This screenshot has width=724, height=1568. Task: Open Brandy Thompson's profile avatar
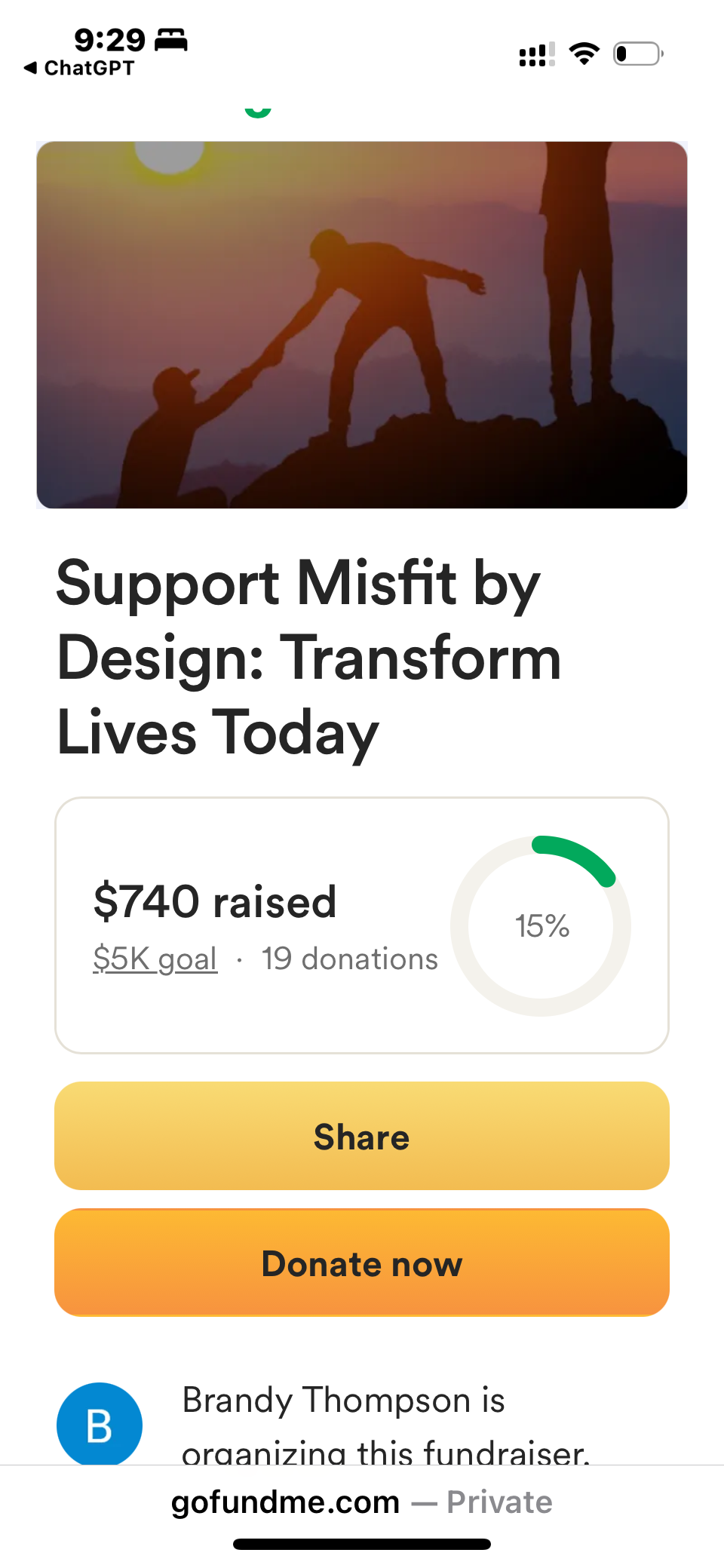point(100,1424)
